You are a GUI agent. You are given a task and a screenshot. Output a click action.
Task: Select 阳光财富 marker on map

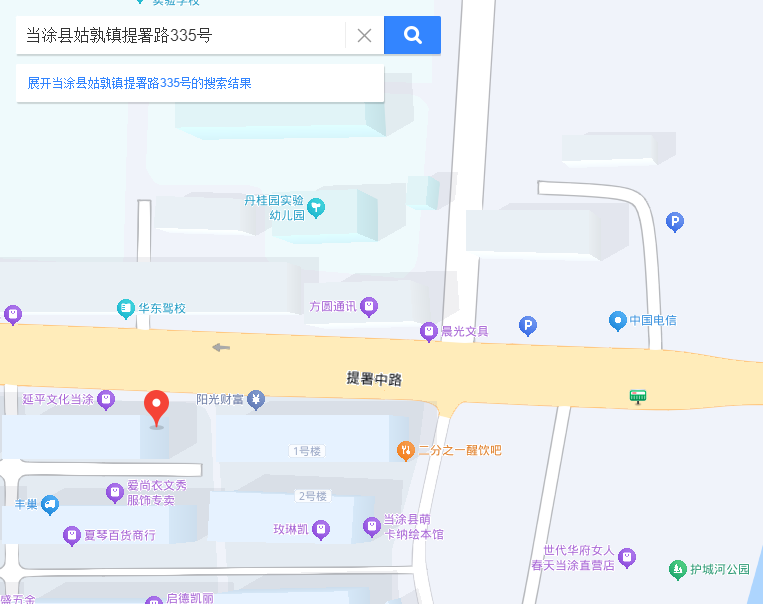click(256, 399)
